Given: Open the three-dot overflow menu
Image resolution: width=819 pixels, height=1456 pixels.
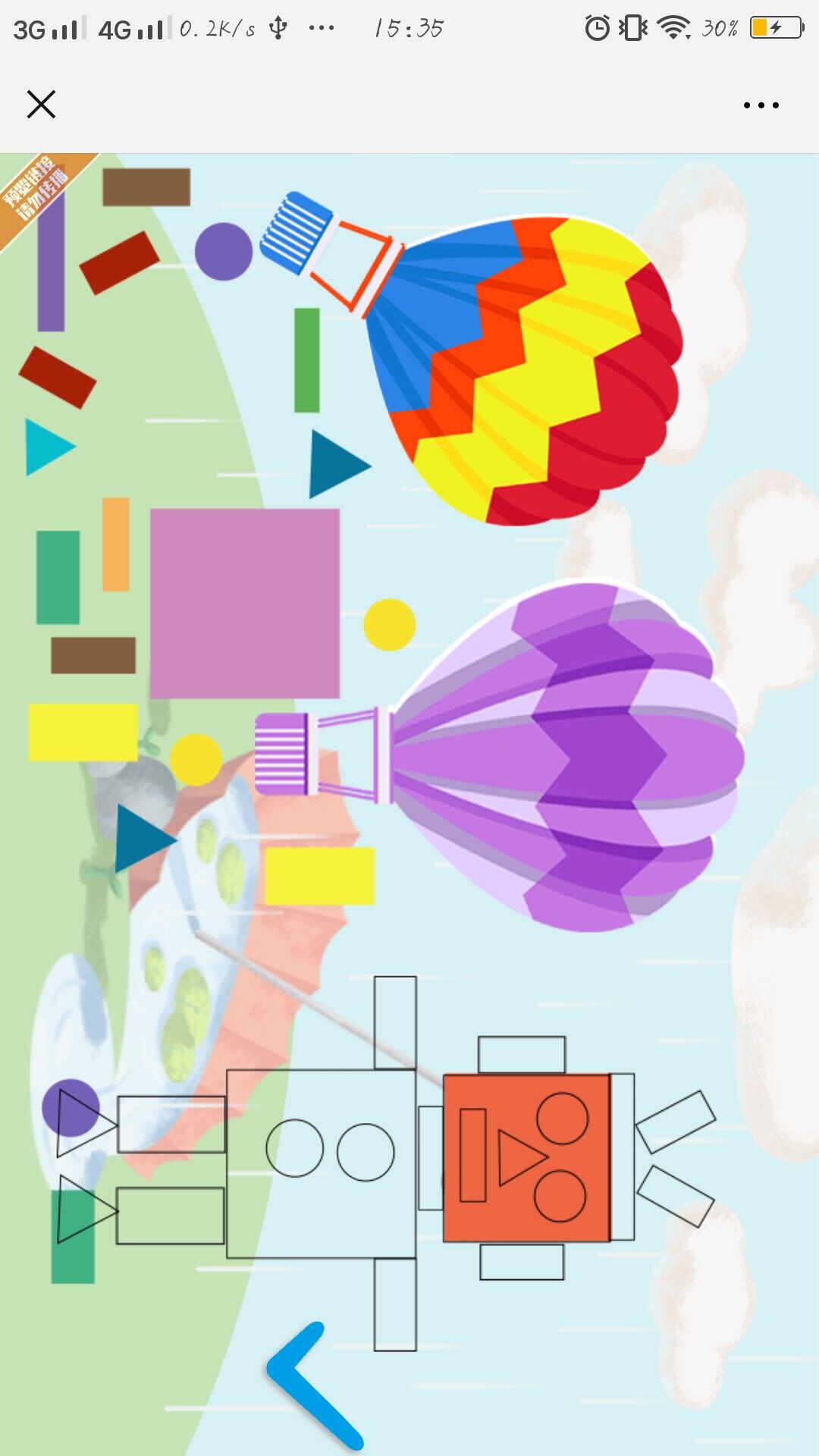Looking at the screenshot, I should click(761, 105).
